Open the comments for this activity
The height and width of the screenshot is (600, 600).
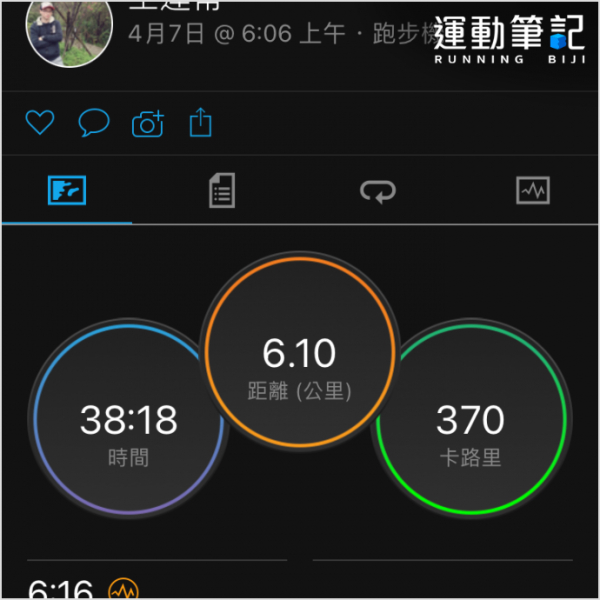[93, 123]
